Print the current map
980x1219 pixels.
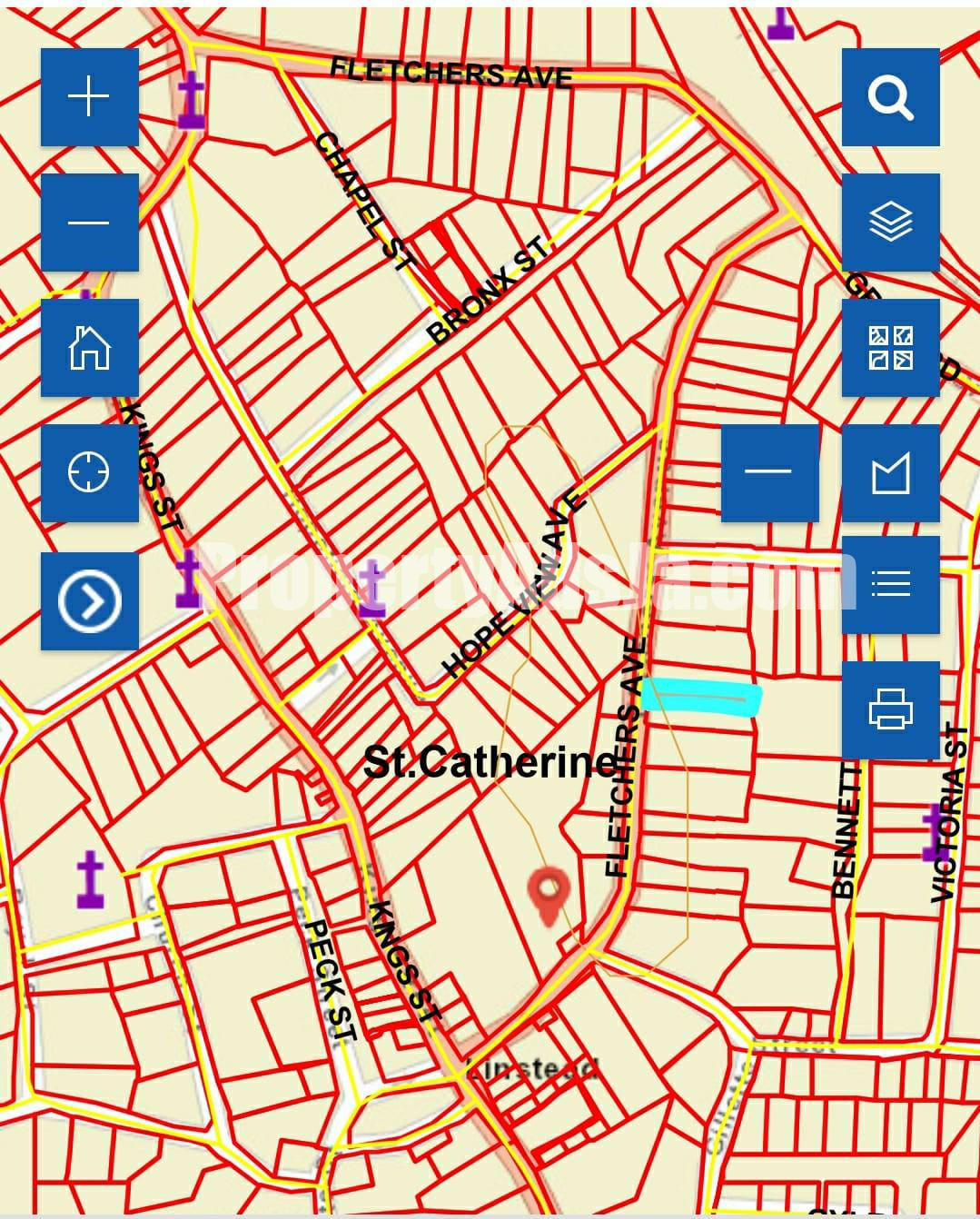click(x=890, y=709)
